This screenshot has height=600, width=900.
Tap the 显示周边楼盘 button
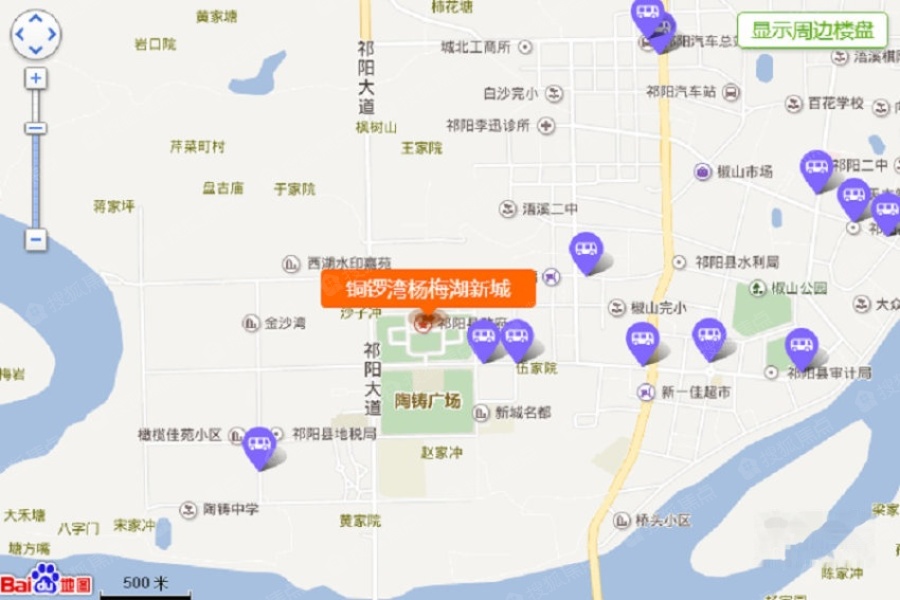pyautogui.click(x=812, y=30)
